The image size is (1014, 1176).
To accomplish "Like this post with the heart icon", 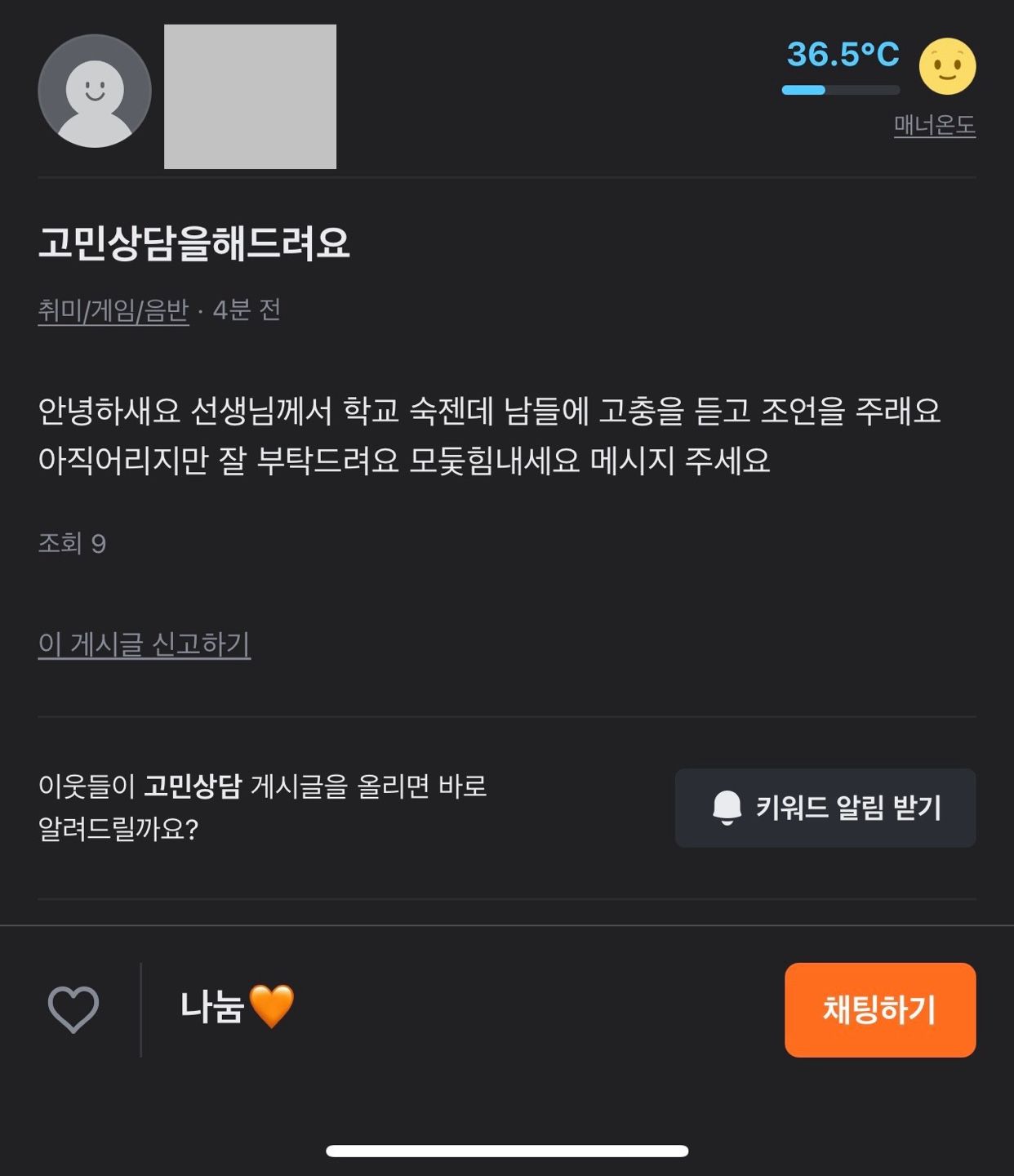I will coord(73,1009).
